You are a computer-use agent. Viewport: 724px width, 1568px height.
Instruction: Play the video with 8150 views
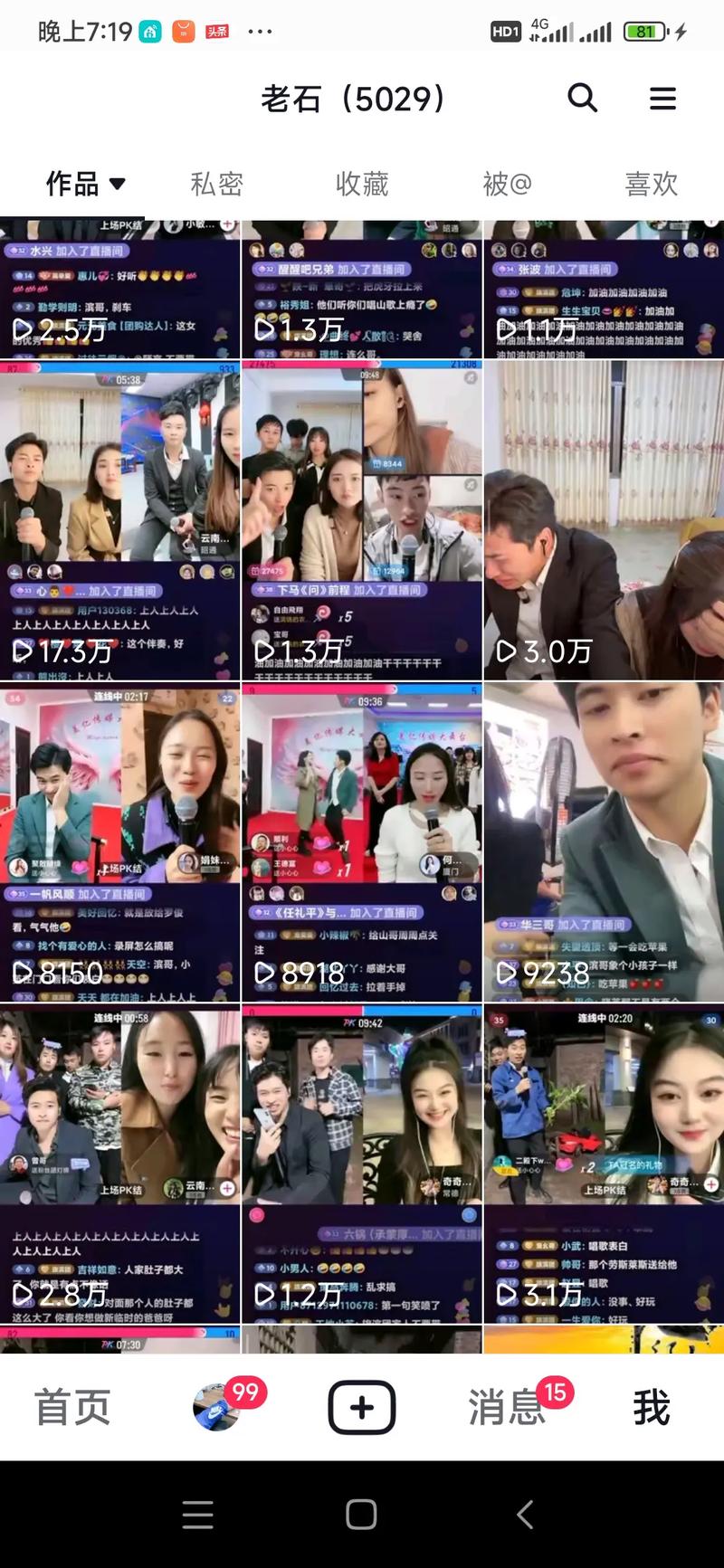119,841
